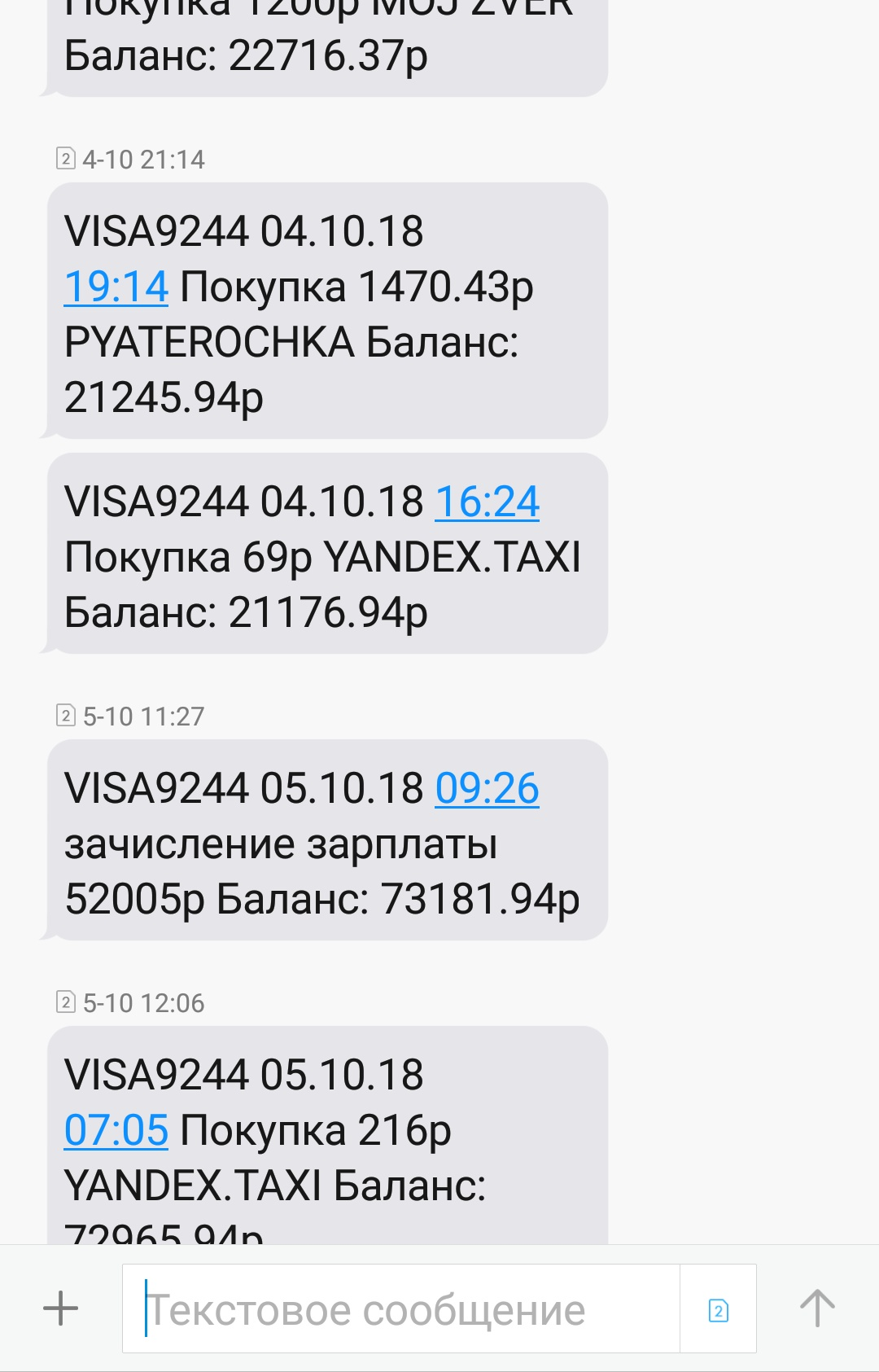Screen dimensions: 879x1372
Task: Open the attachment plus button
Action: tap(61, 1308)
